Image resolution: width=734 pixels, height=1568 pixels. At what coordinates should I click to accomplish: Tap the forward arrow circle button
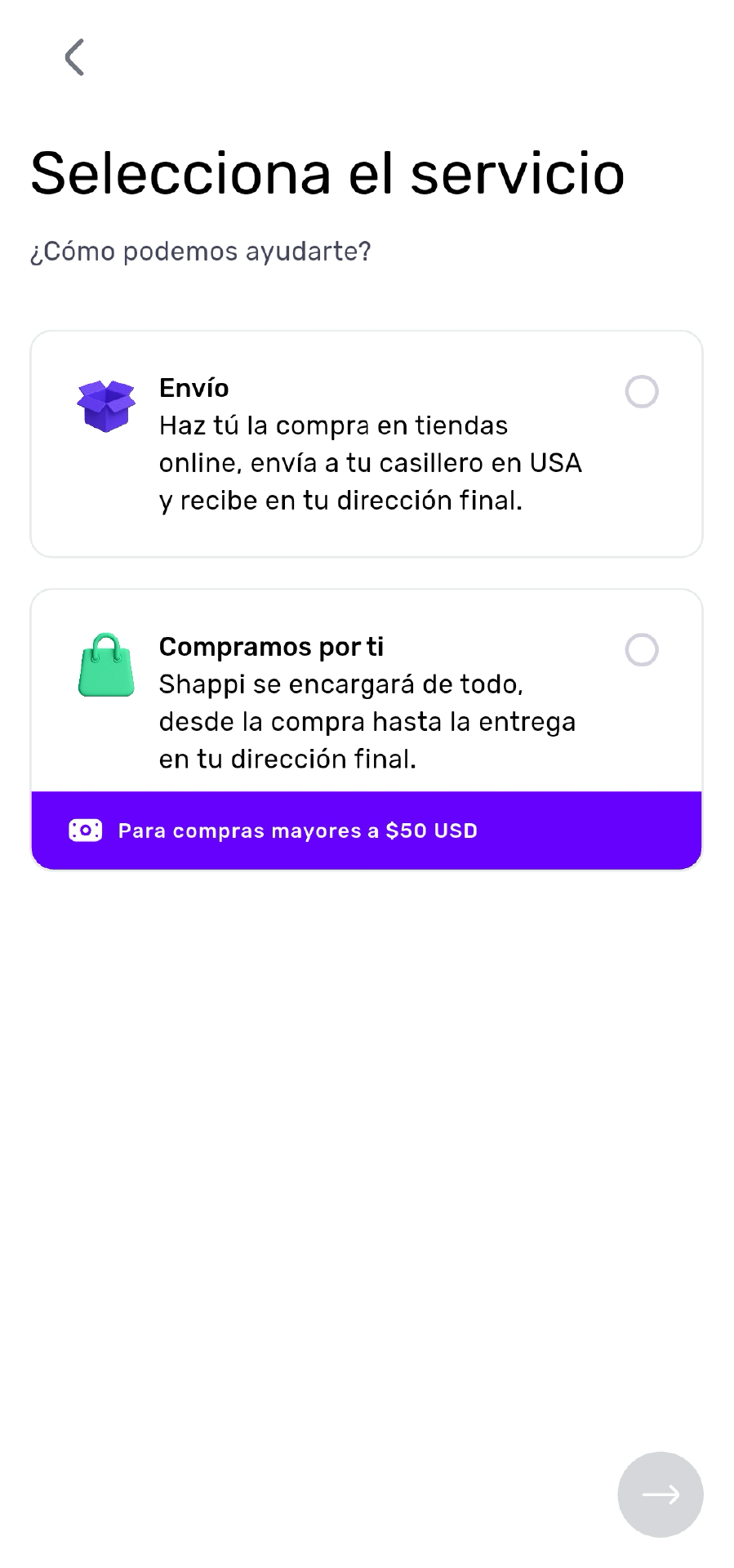pyautogui.click(x=660, y=1494)
